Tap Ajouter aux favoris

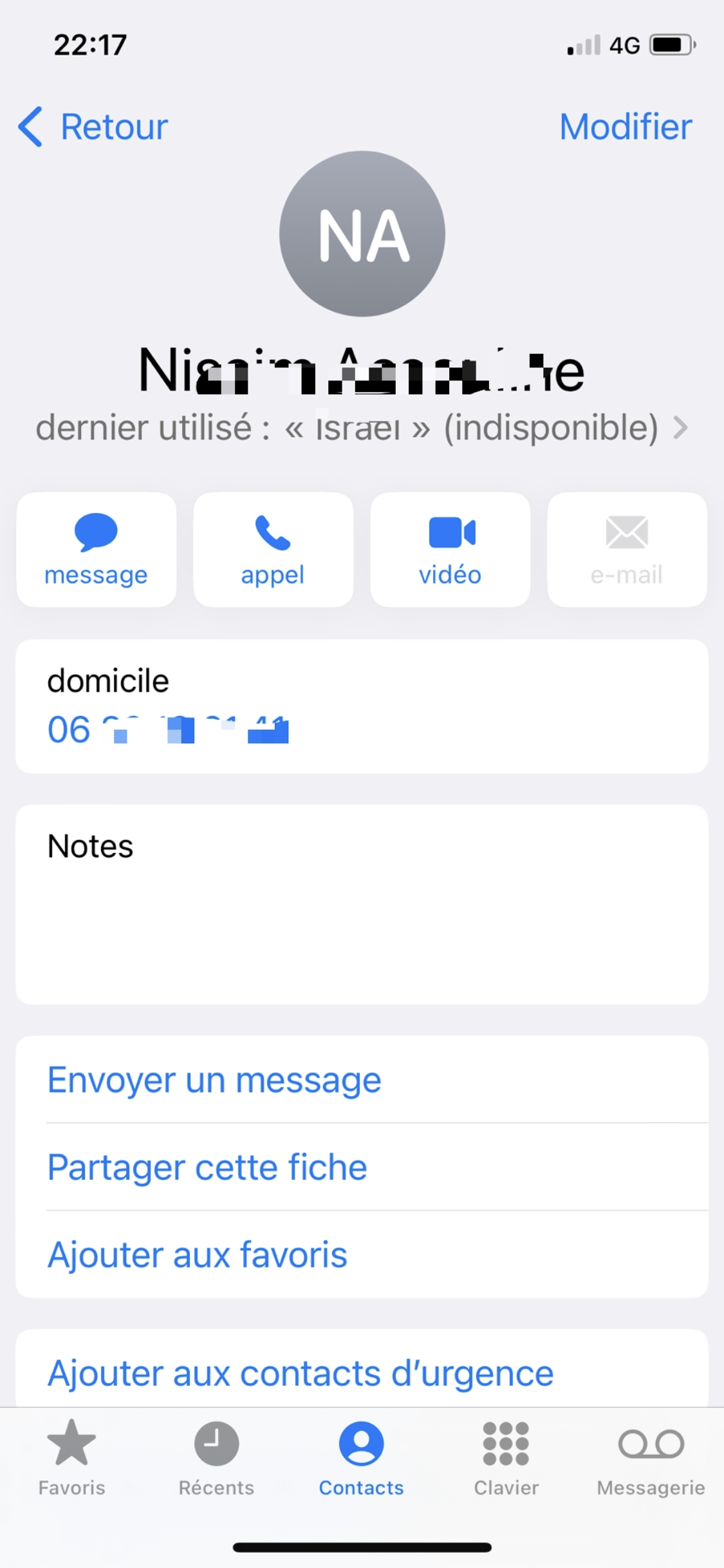coord(197,1255)
